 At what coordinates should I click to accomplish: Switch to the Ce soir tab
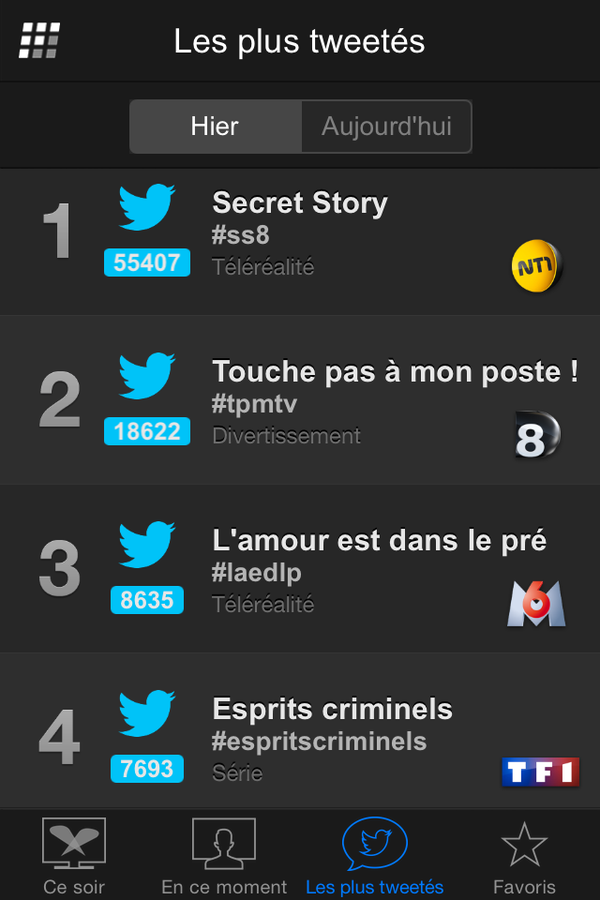[74, 856]
